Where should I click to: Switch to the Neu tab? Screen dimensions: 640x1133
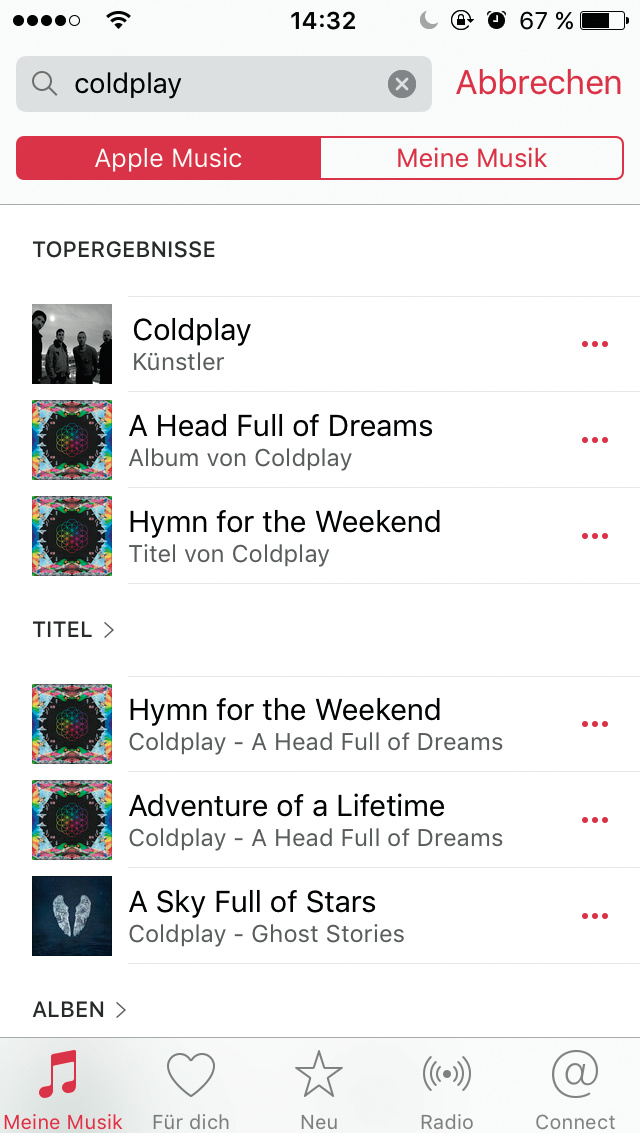point(319,1088)
